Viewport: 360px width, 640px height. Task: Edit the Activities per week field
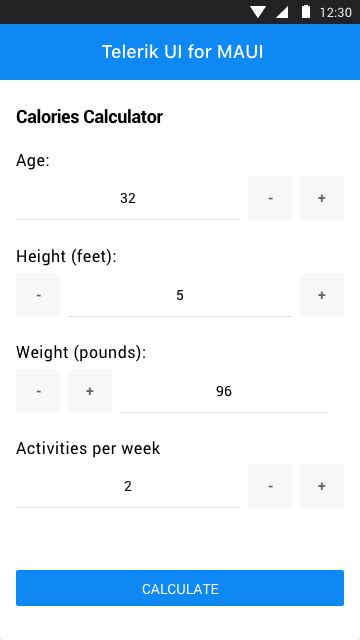(128, 486)
